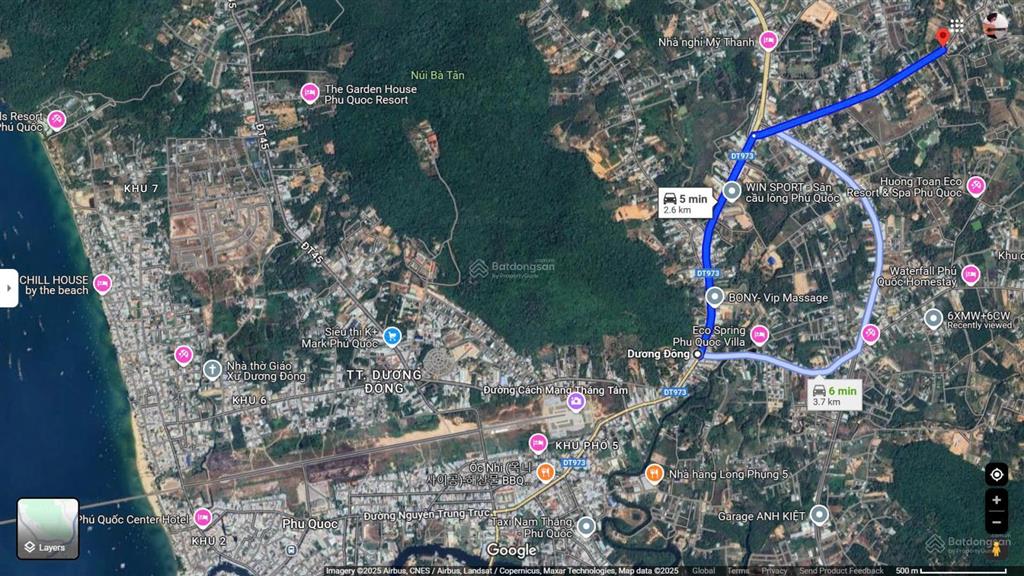Image resolution: width=1024 pixels, height=576 pixels.
Task: Zoom out of the map
Action: (996, 521)
